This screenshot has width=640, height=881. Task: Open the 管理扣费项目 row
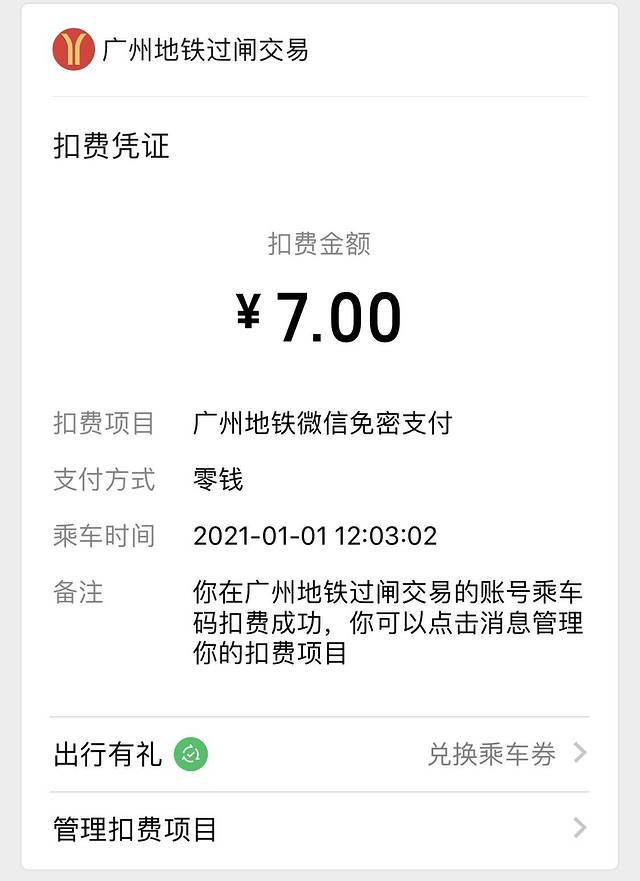click(320, 829)
